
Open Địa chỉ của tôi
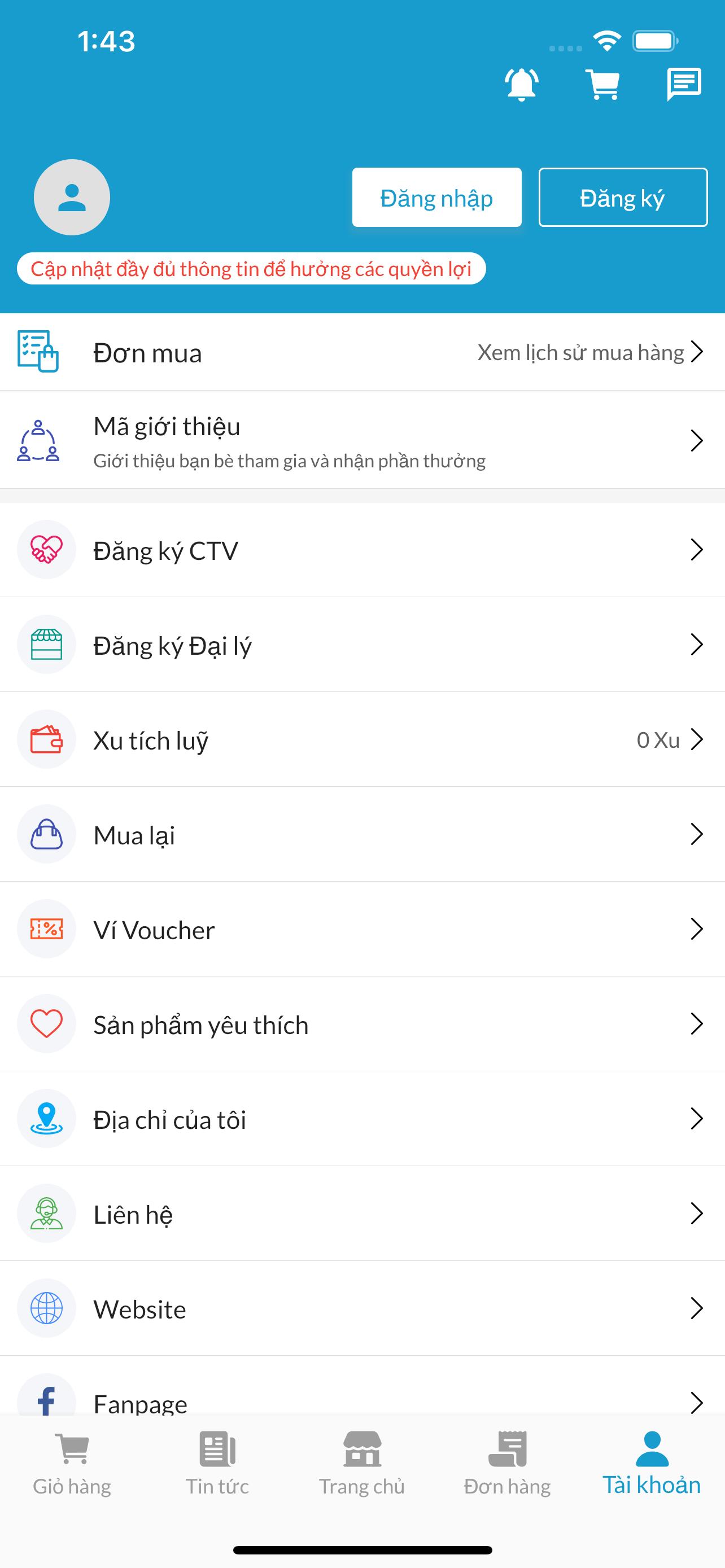362,1119
